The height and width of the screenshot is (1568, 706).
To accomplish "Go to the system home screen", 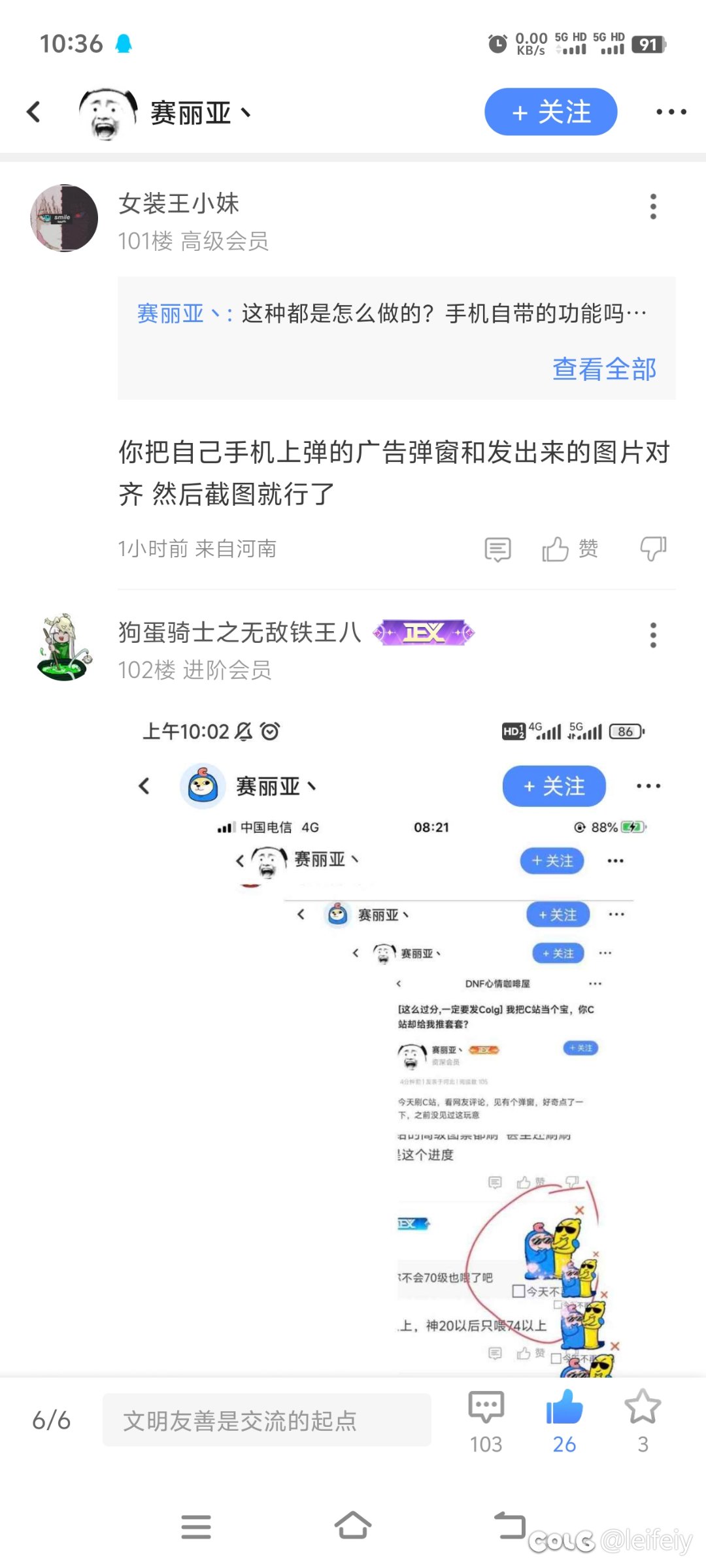I will coord(353,1526).
